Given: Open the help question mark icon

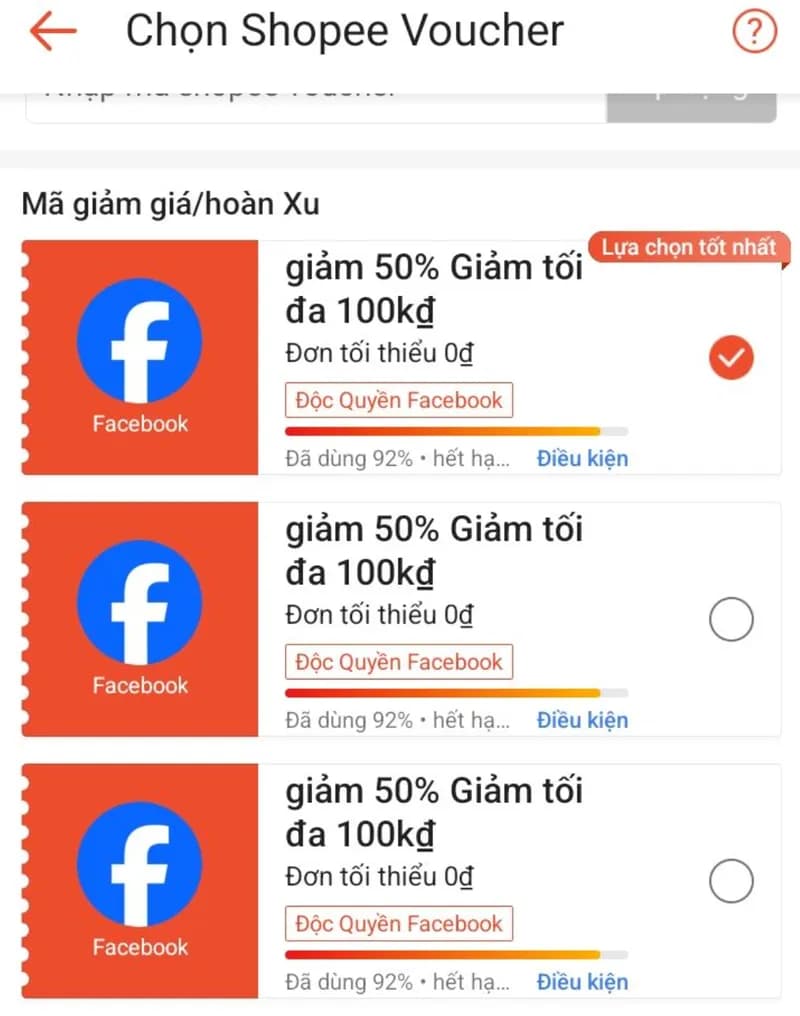Looking at the screenshot, I should click(754, 33).
